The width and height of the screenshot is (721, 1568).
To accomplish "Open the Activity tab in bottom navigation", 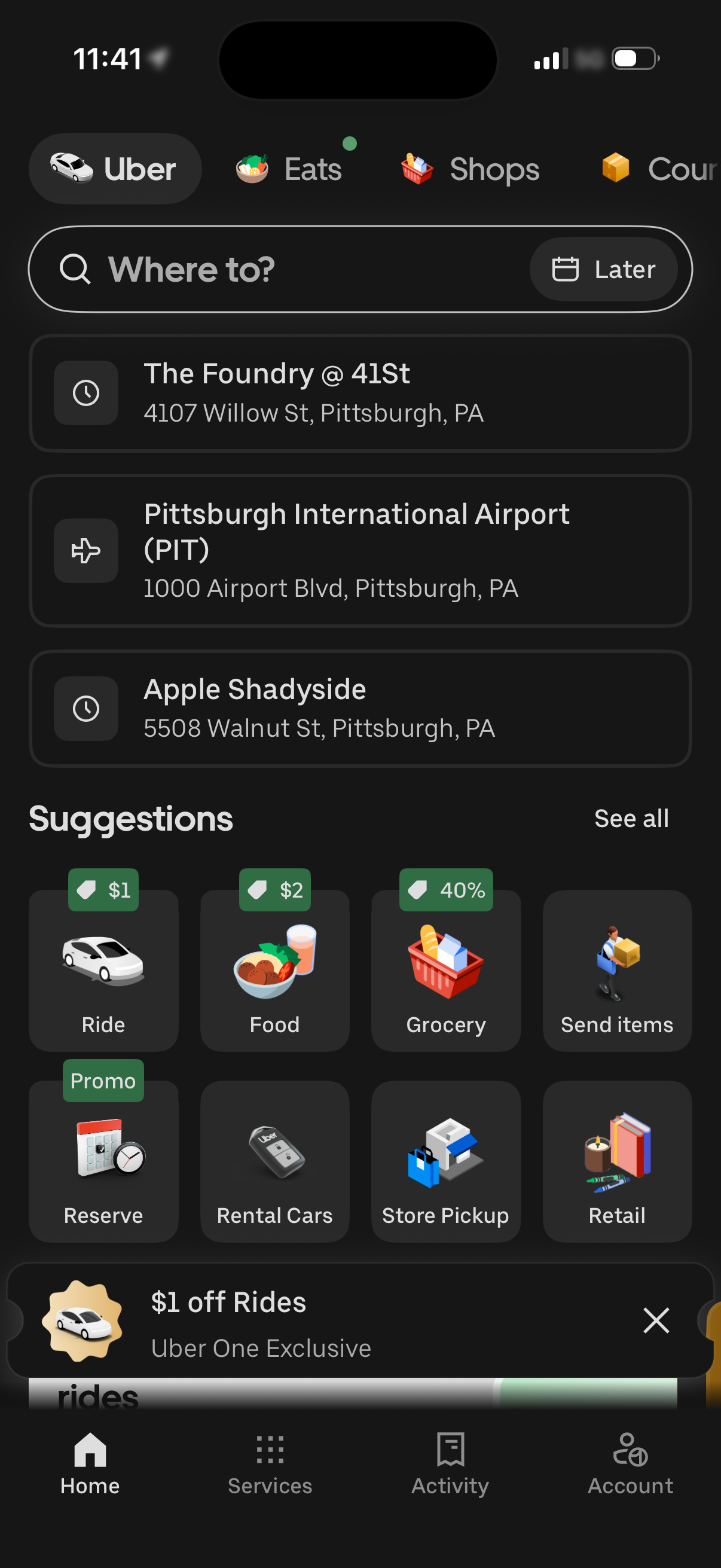I will [x=450, y=1467].
